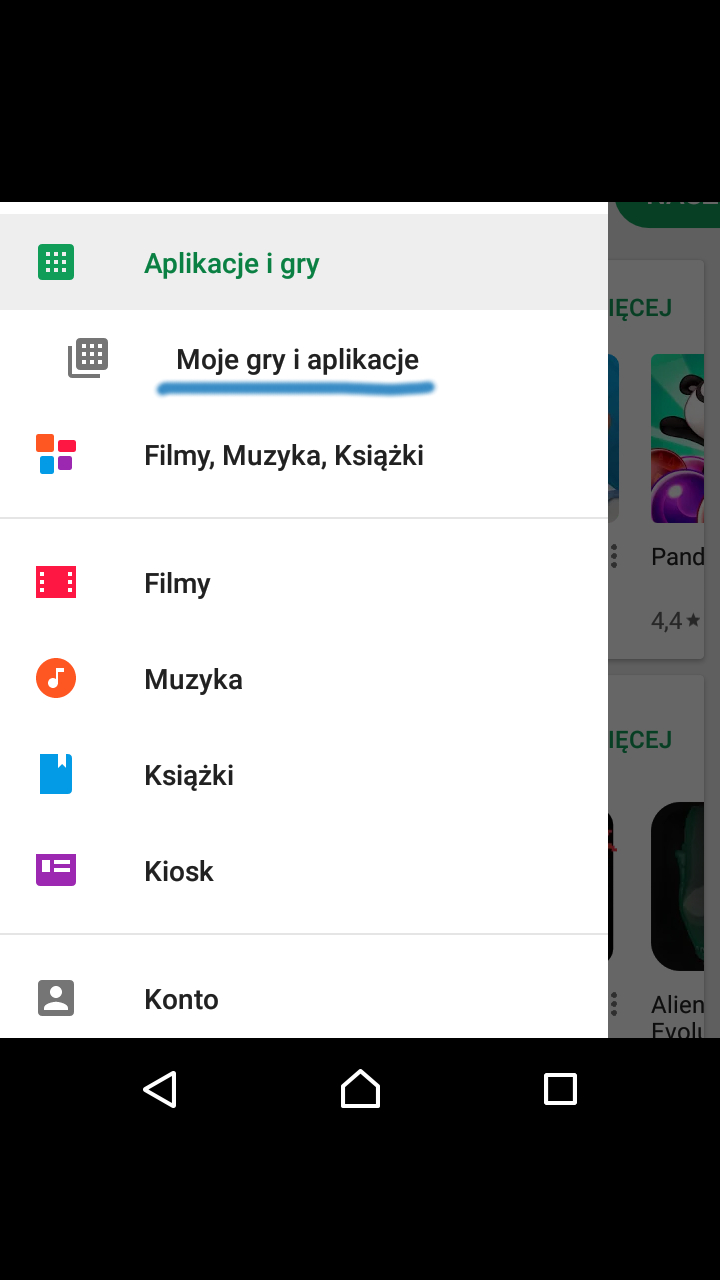
Task: Choose Książki in the menu
Action: coord(304,774)
